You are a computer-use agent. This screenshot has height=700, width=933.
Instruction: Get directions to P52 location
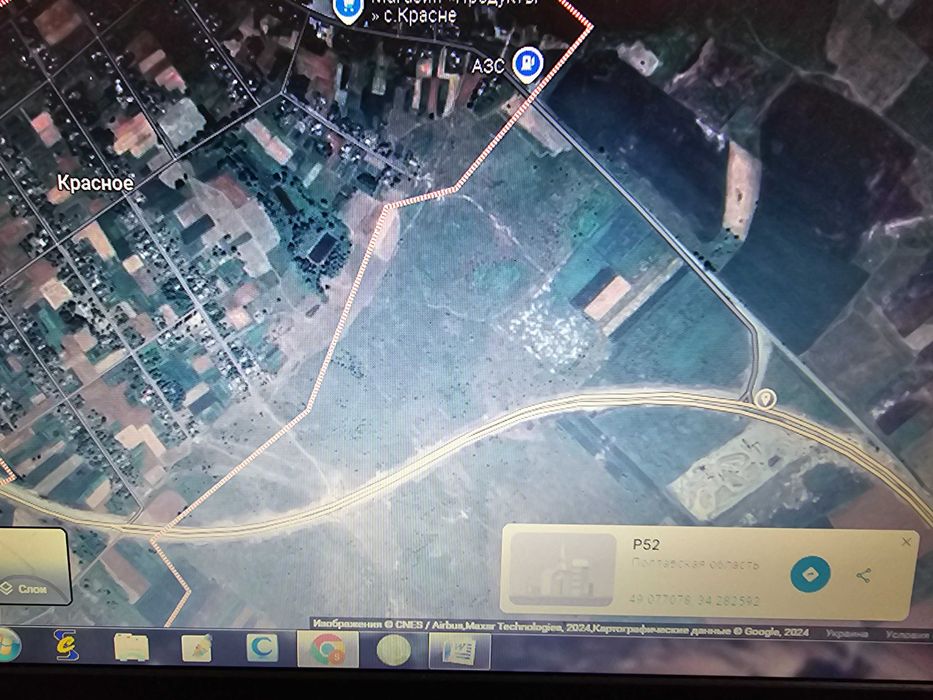(x=811, y=575)
